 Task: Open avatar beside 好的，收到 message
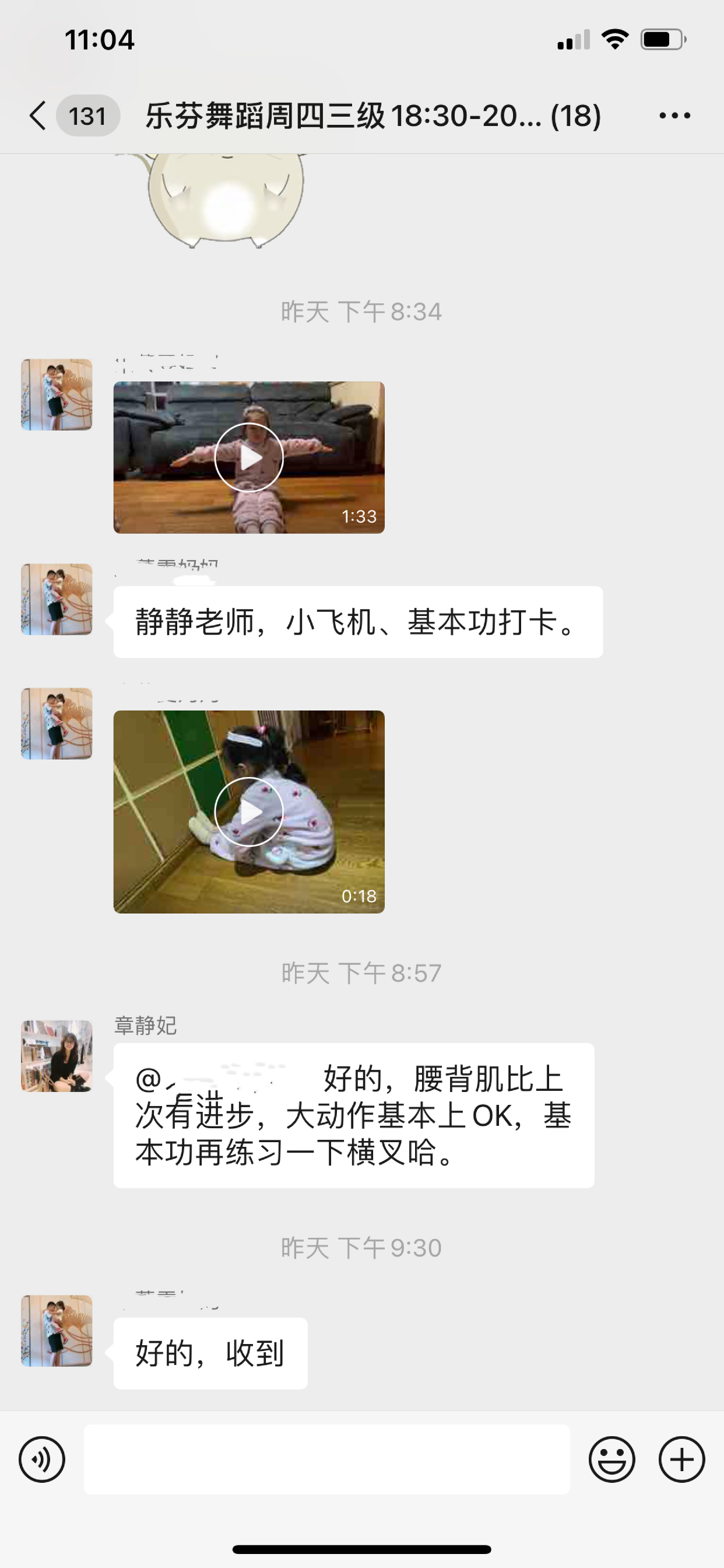[x=57, y=1331]
